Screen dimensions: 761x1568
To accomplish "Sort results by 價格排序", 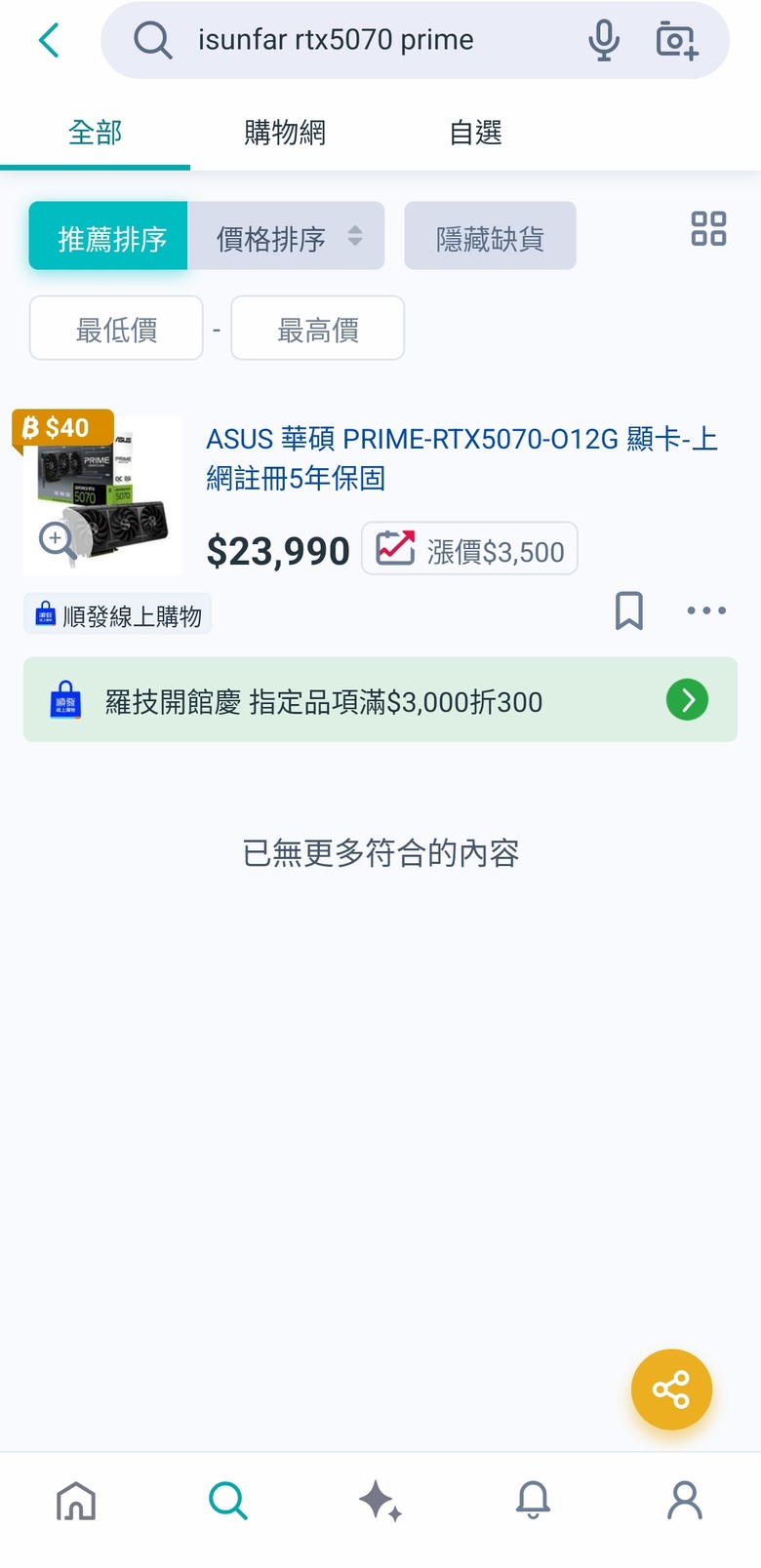I will pyautogui.click(x=287, y=237).
